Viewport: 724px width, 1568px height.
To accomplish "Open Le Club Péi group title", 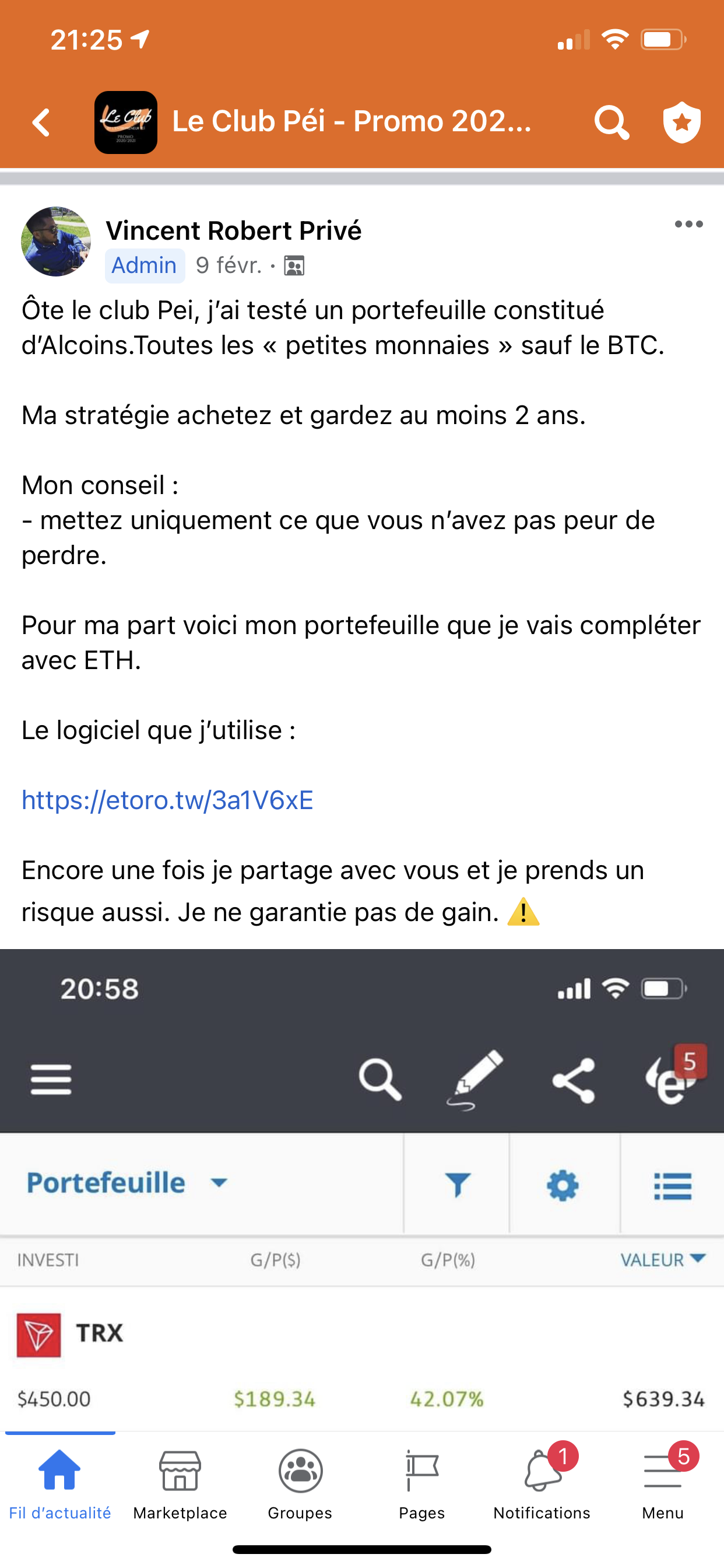I will point(352,121).
